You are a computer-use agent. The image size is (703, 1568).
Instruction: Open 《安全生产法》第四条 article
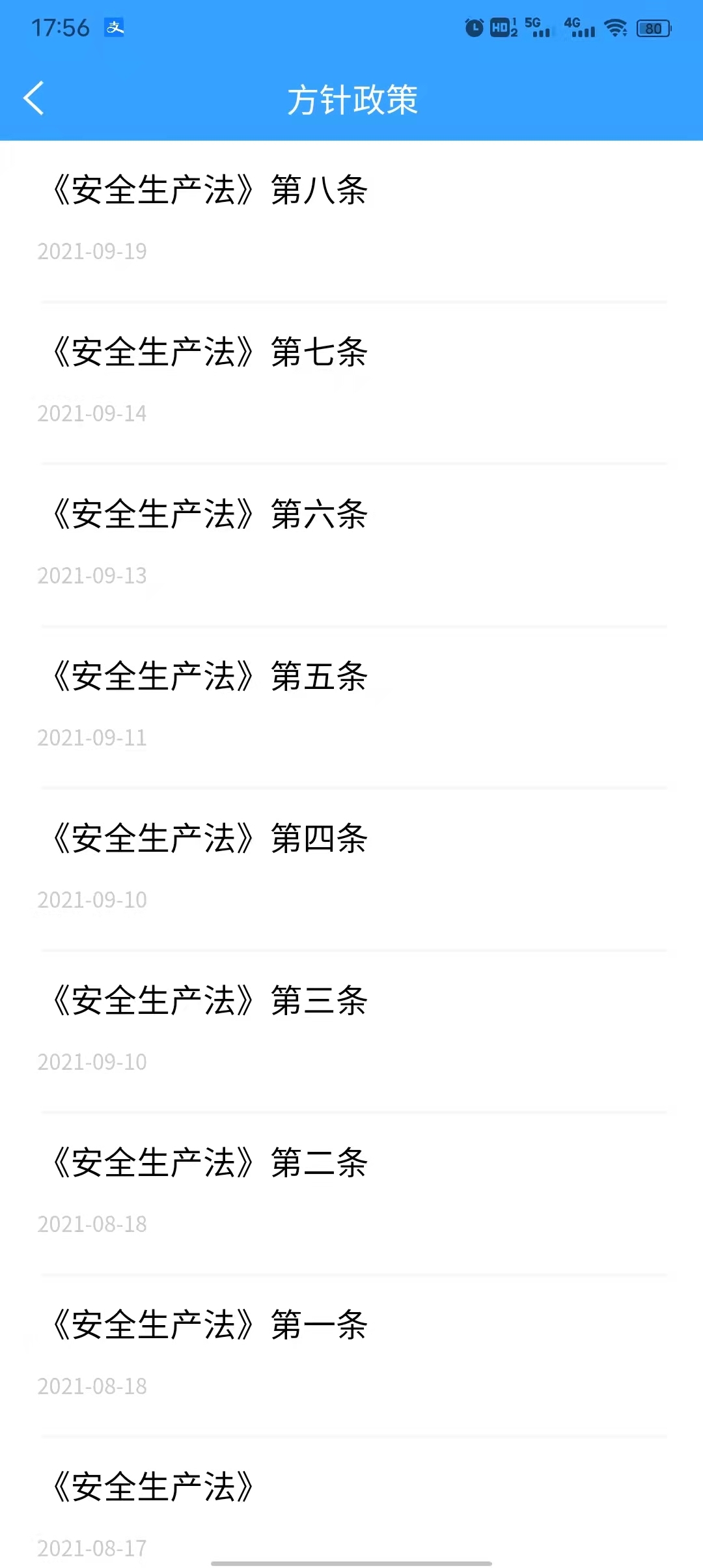[208, 839]
